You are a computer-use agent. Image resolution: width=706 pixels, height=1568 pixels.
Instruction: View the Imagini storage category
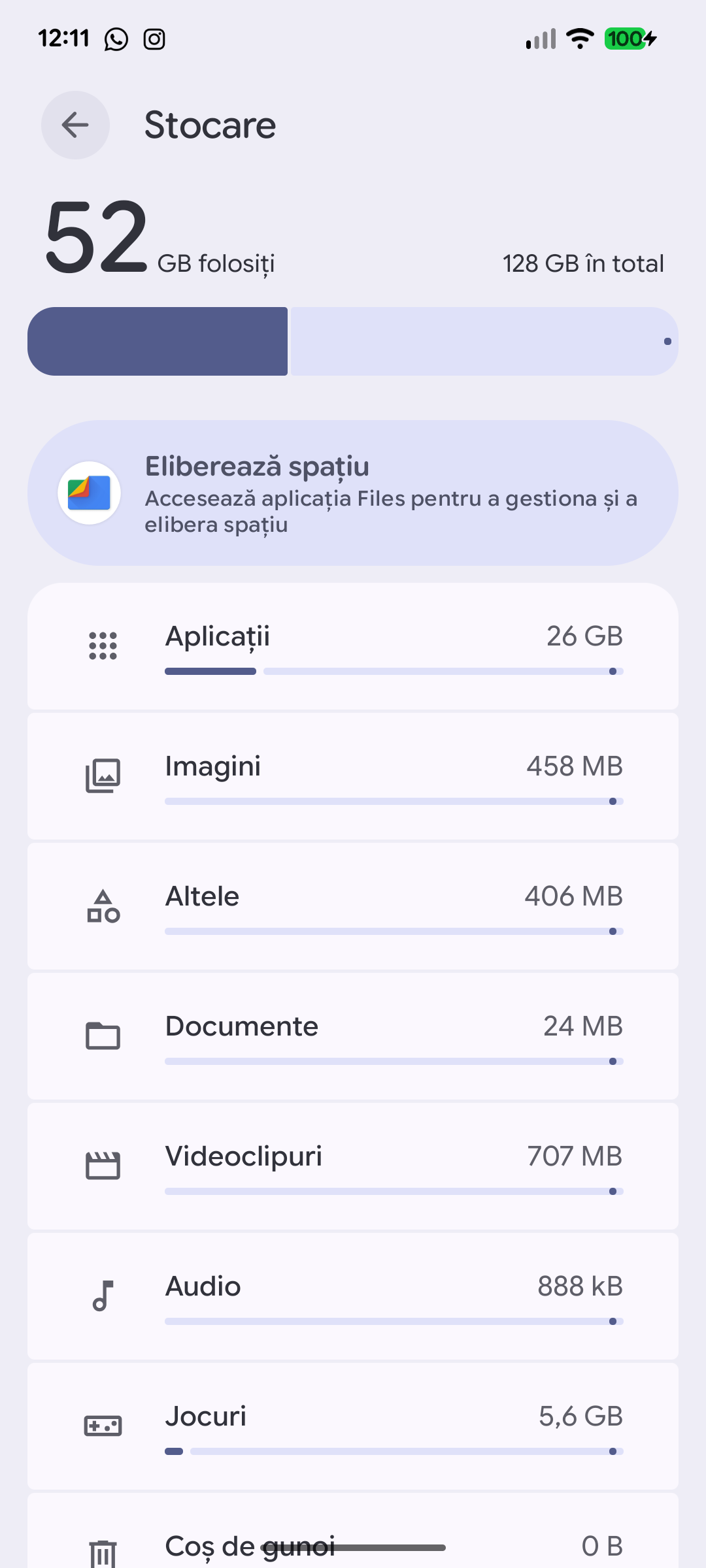coord(353,776)
